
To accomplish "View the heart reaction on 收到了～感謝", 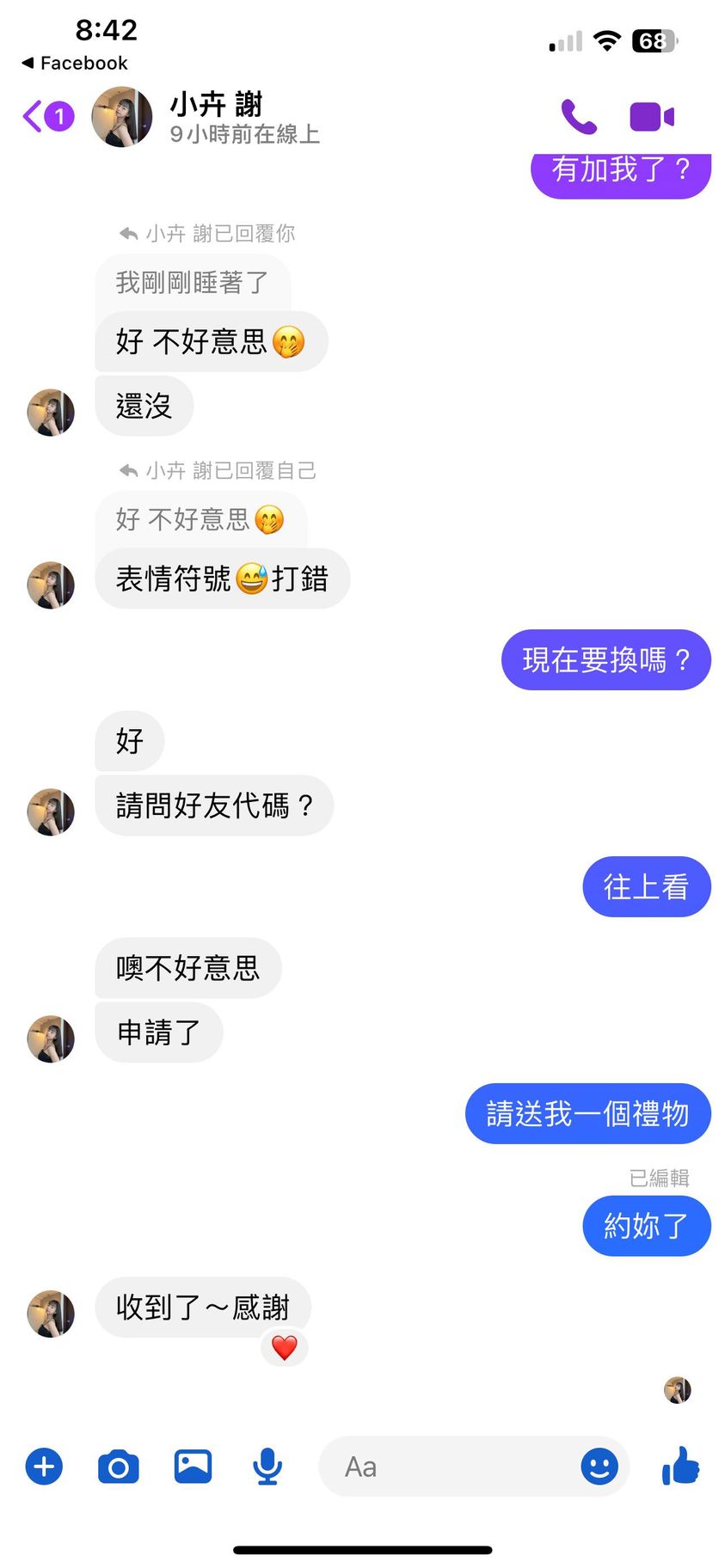I will [x=285, y=1347].
